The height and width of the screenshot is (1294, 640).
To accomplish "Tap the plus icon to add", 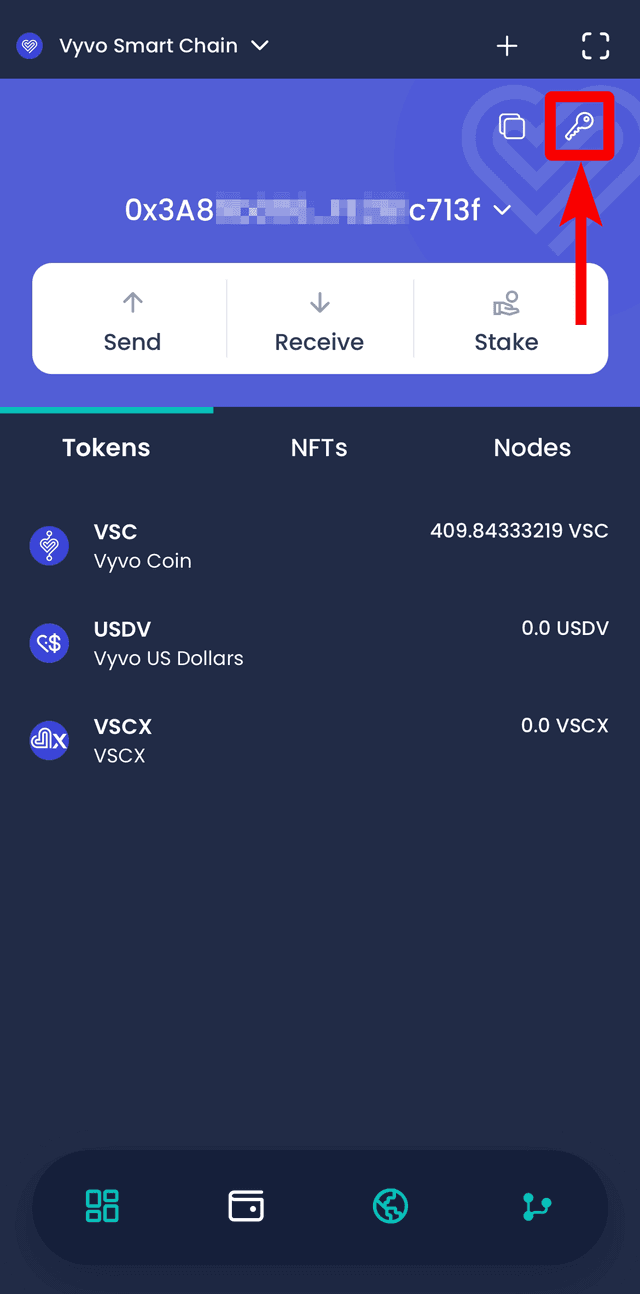I will (507, 46).
